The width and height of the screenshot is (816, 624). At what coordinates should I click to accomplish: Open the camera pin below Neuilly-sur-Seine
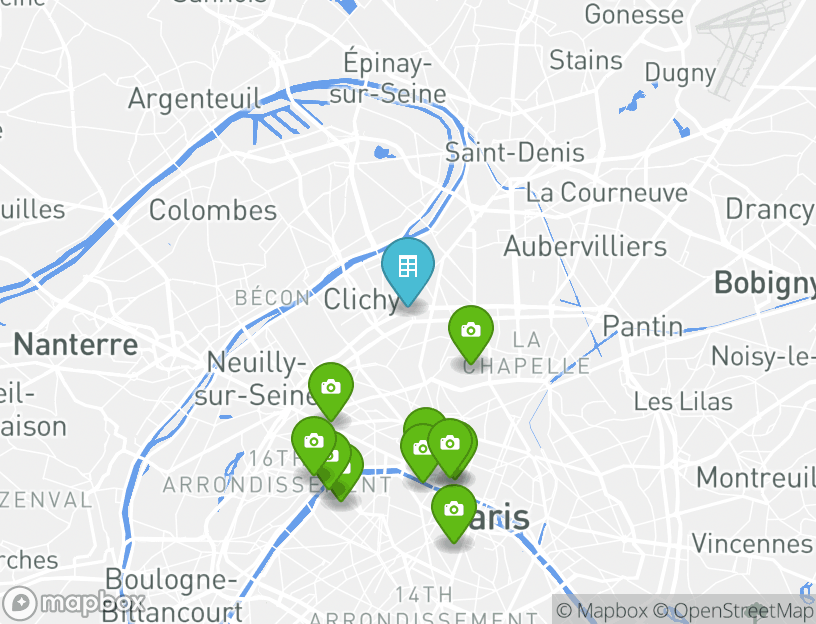(x=330, y=388)
